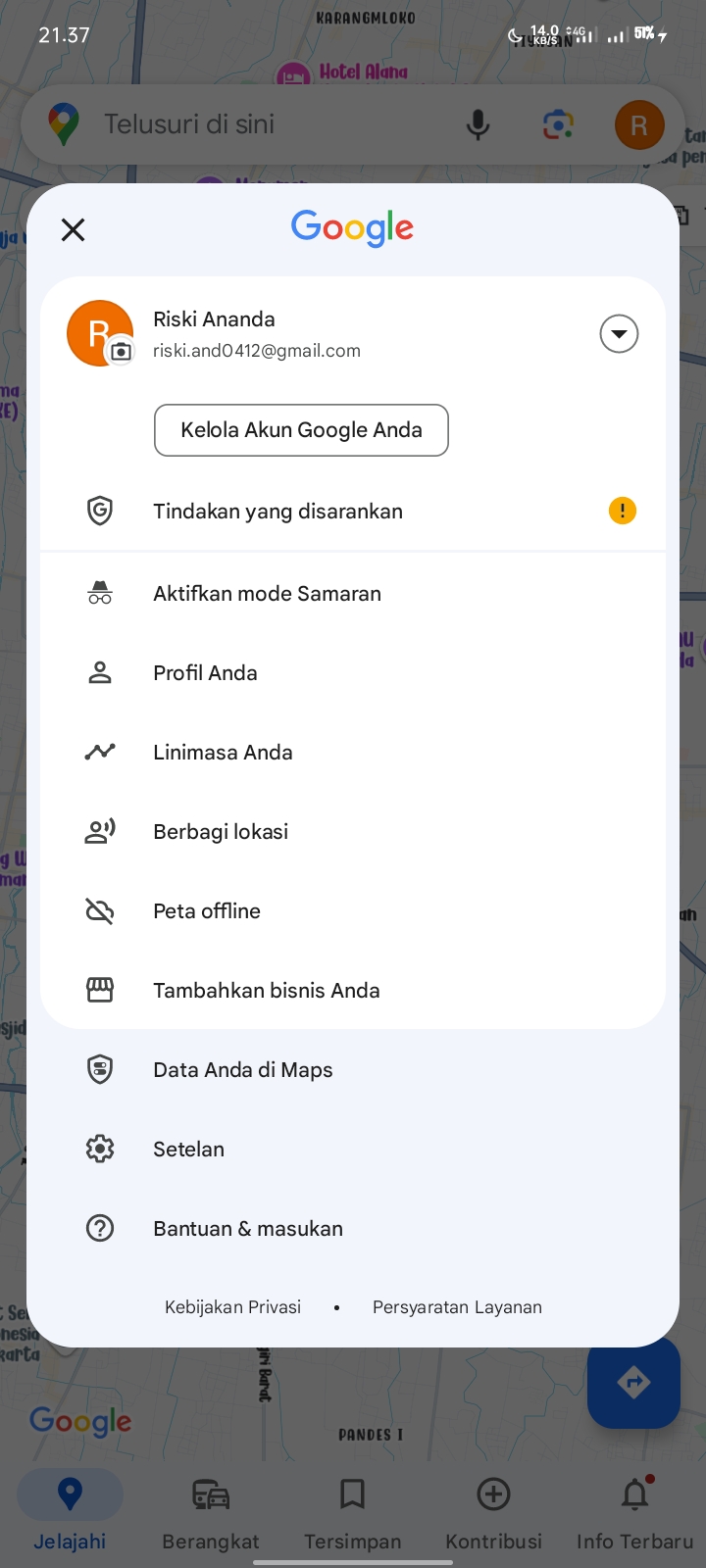Open Profil Anda
The width and height of the screenshot is (706, 1568).
click(x=353, y=673)
